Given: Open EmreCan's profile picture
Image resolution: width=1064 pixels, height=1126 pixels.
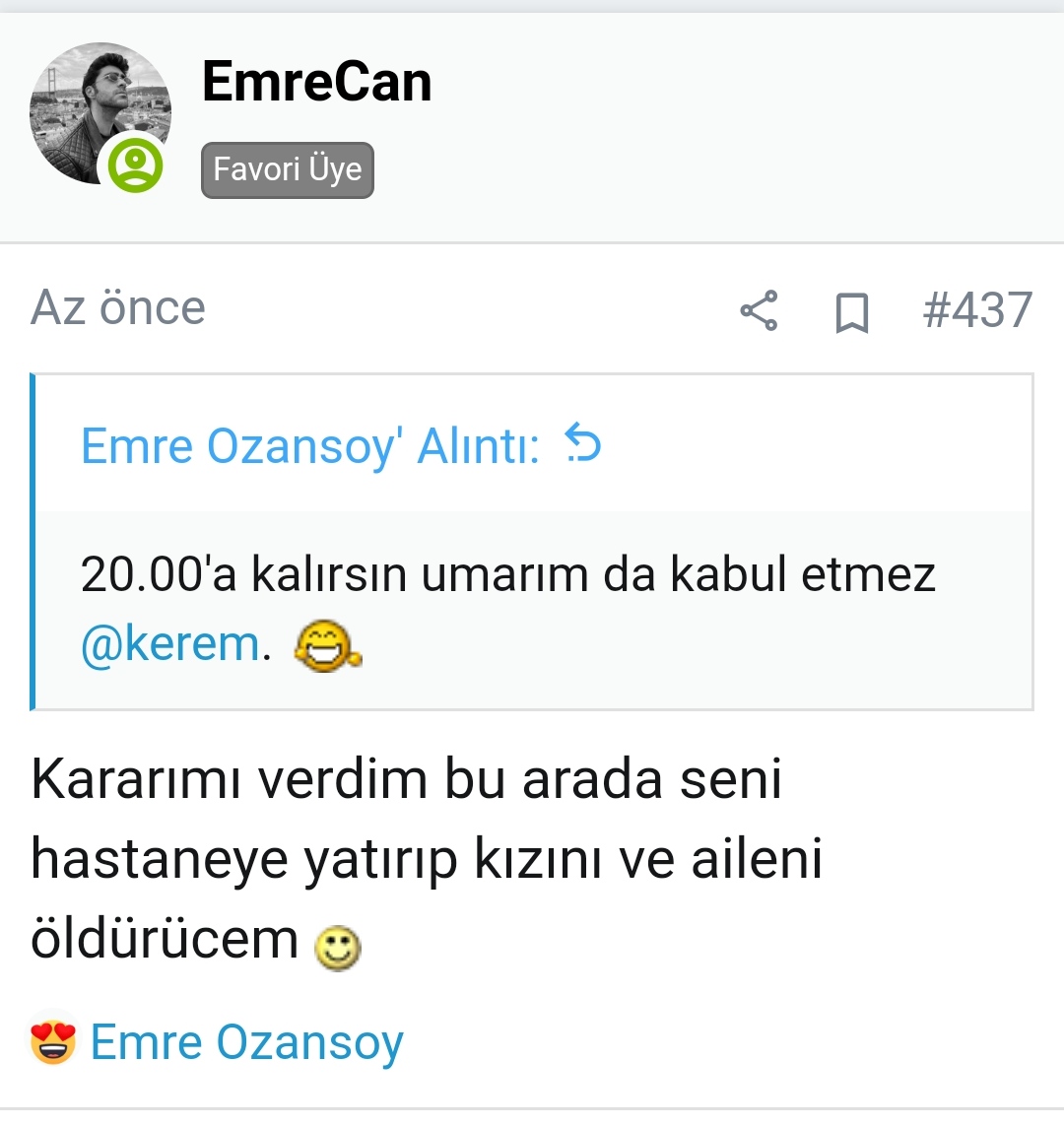Looking at the screenshot, I should (100, 113).
